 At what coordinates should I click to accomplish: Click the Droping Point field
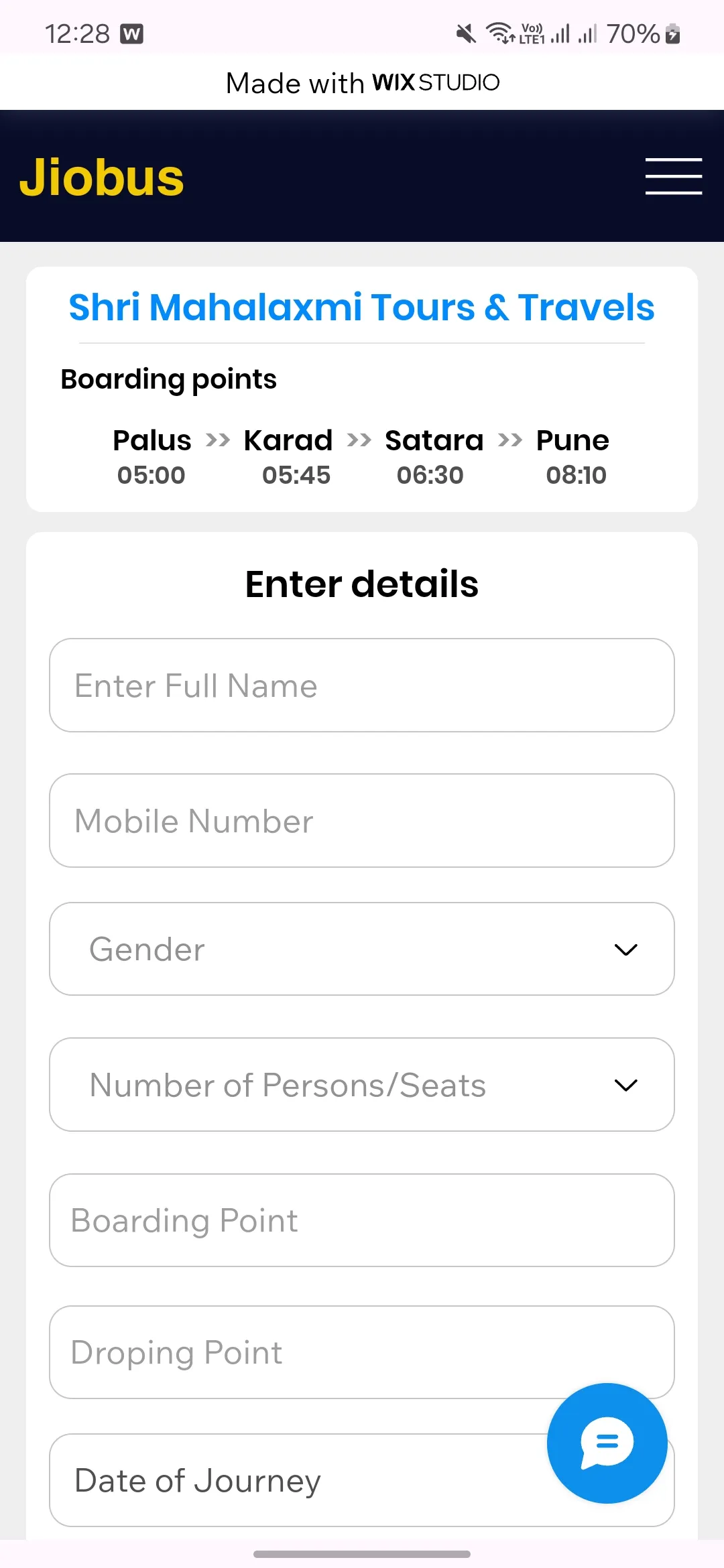362,1353
